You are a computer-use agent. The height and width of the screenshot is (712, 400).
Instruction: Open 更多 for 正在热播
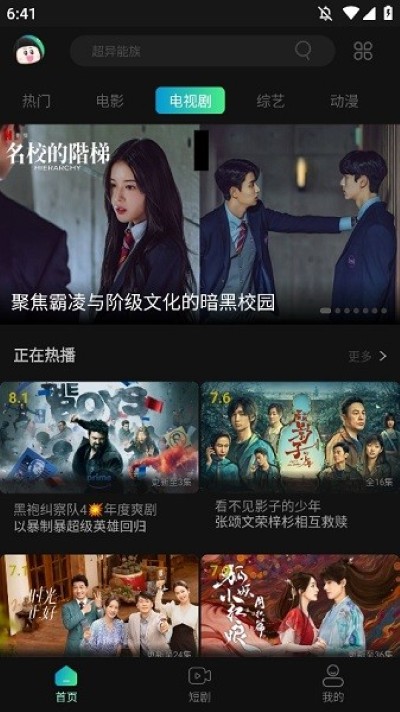[367, 356]
